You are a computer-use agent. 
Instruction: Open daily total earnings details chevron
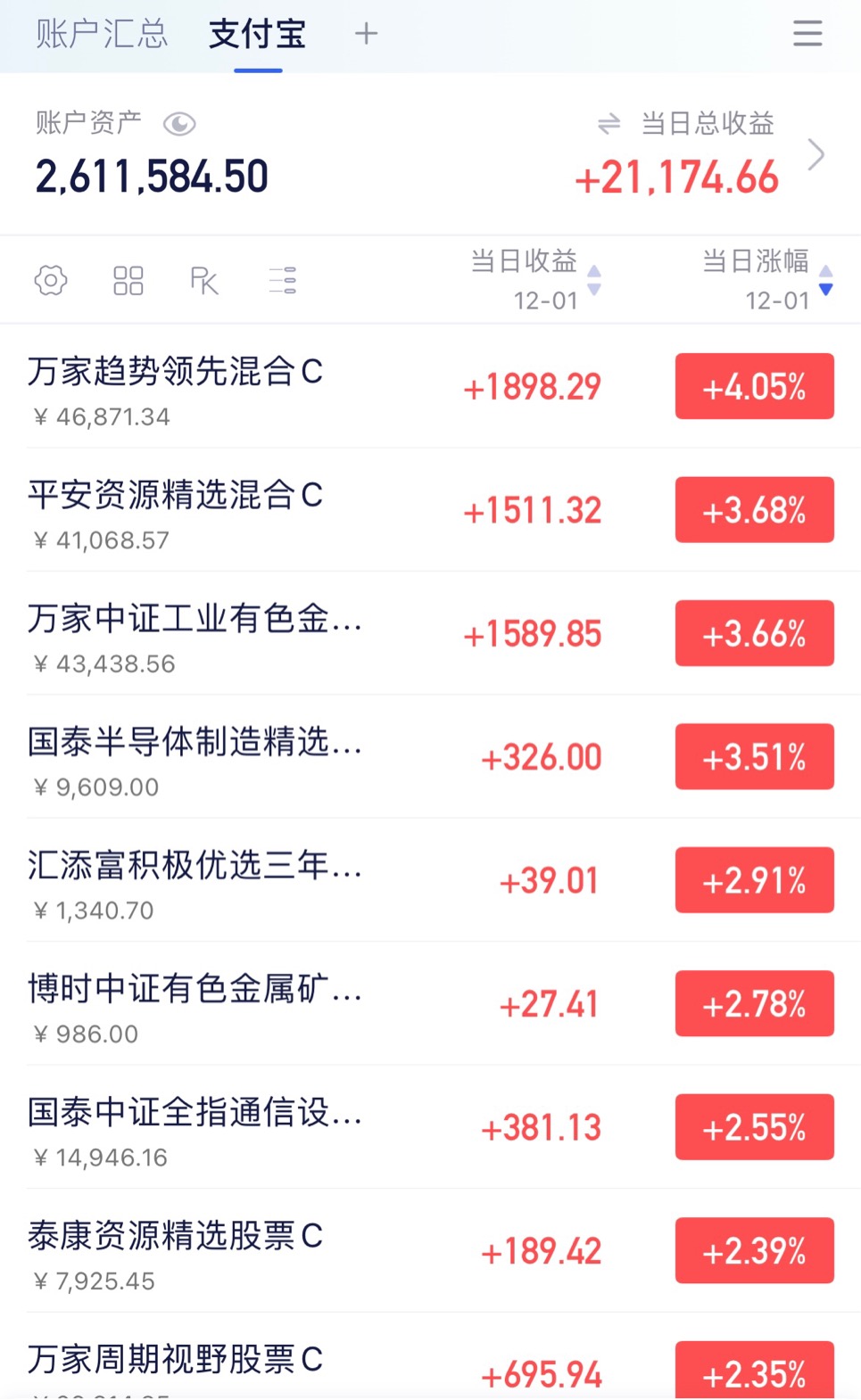click(815, 155)
